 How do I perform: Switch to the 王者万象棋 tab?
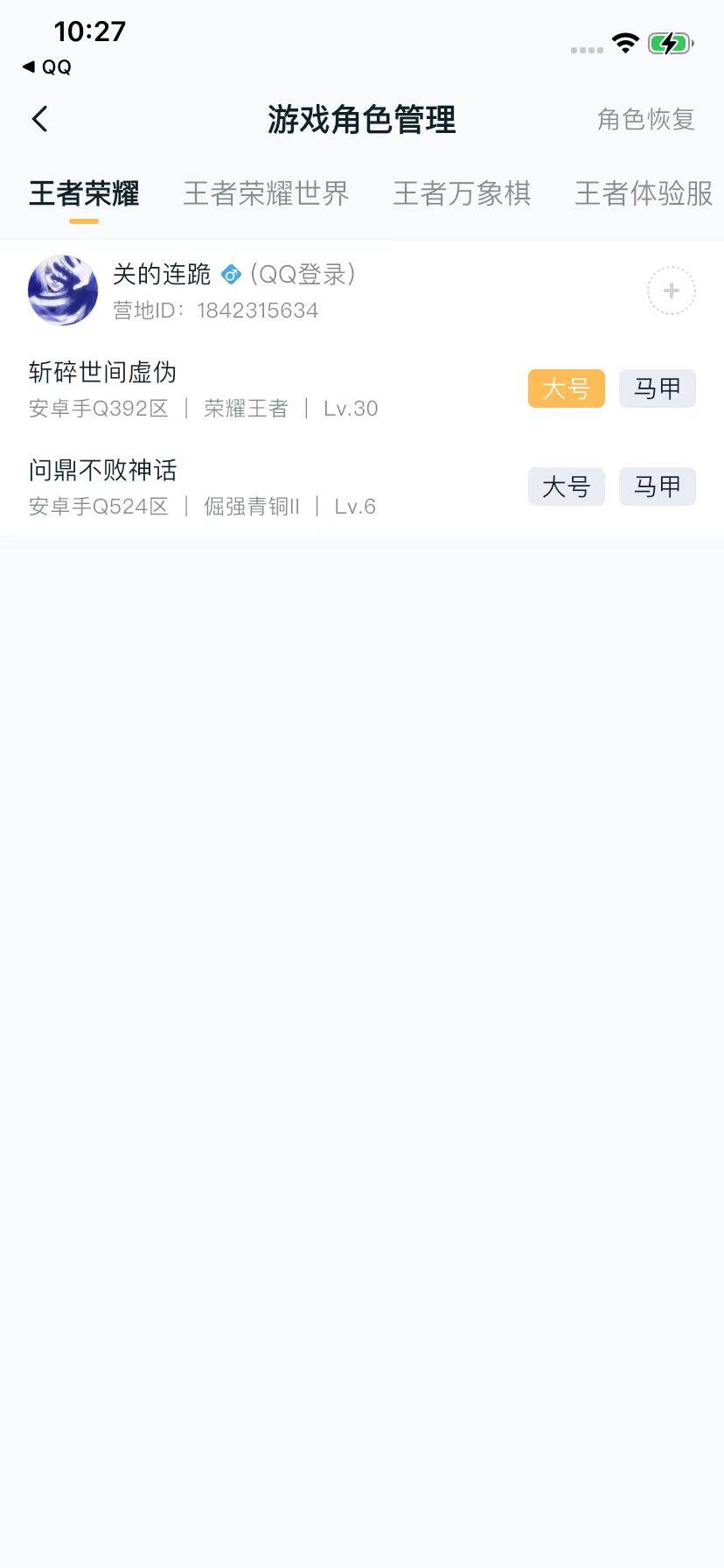[462, 194]
